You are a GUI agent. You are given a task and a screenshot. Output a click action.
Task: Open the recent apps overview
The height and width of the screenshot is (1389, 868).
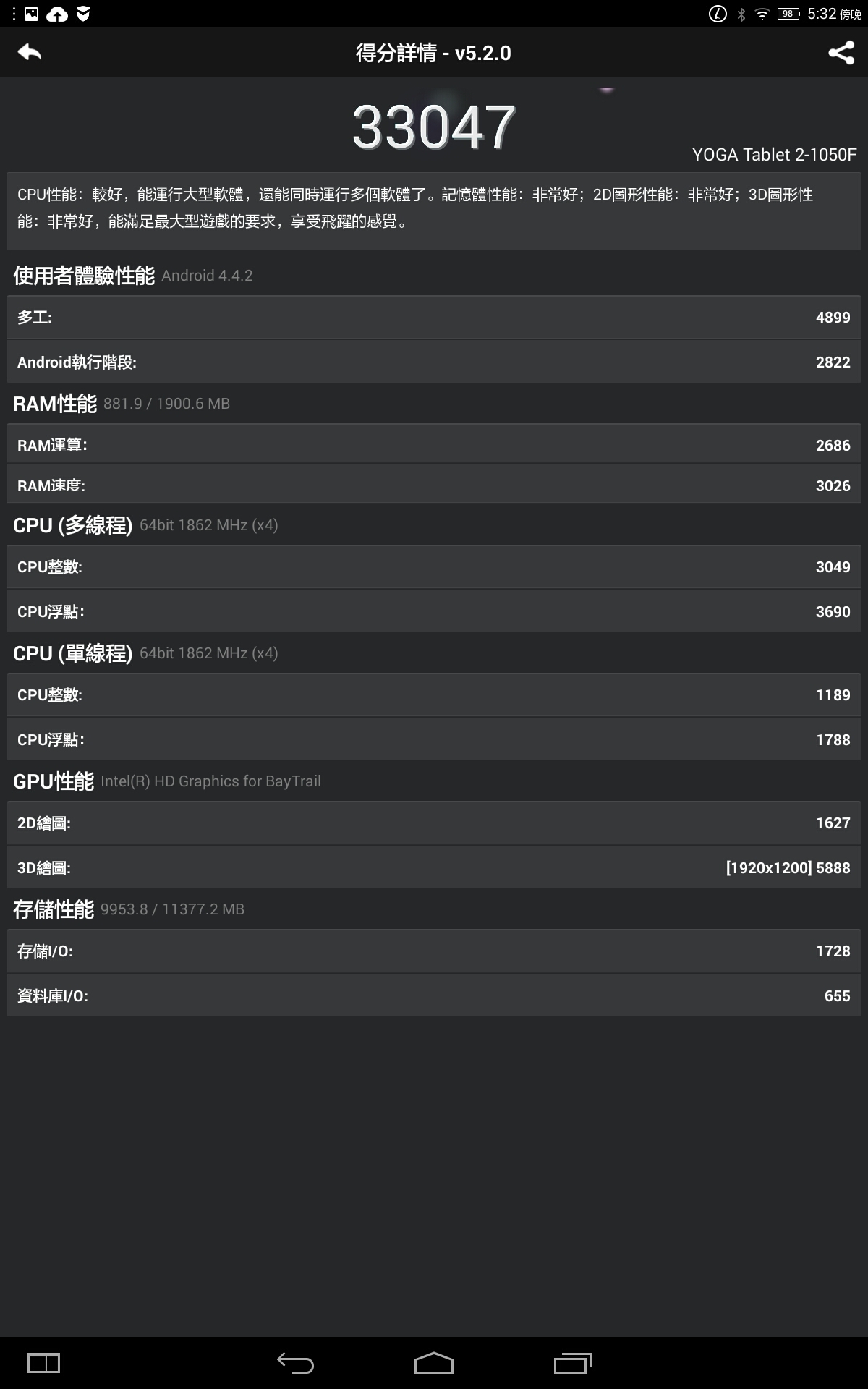(x=573, y=1363)
